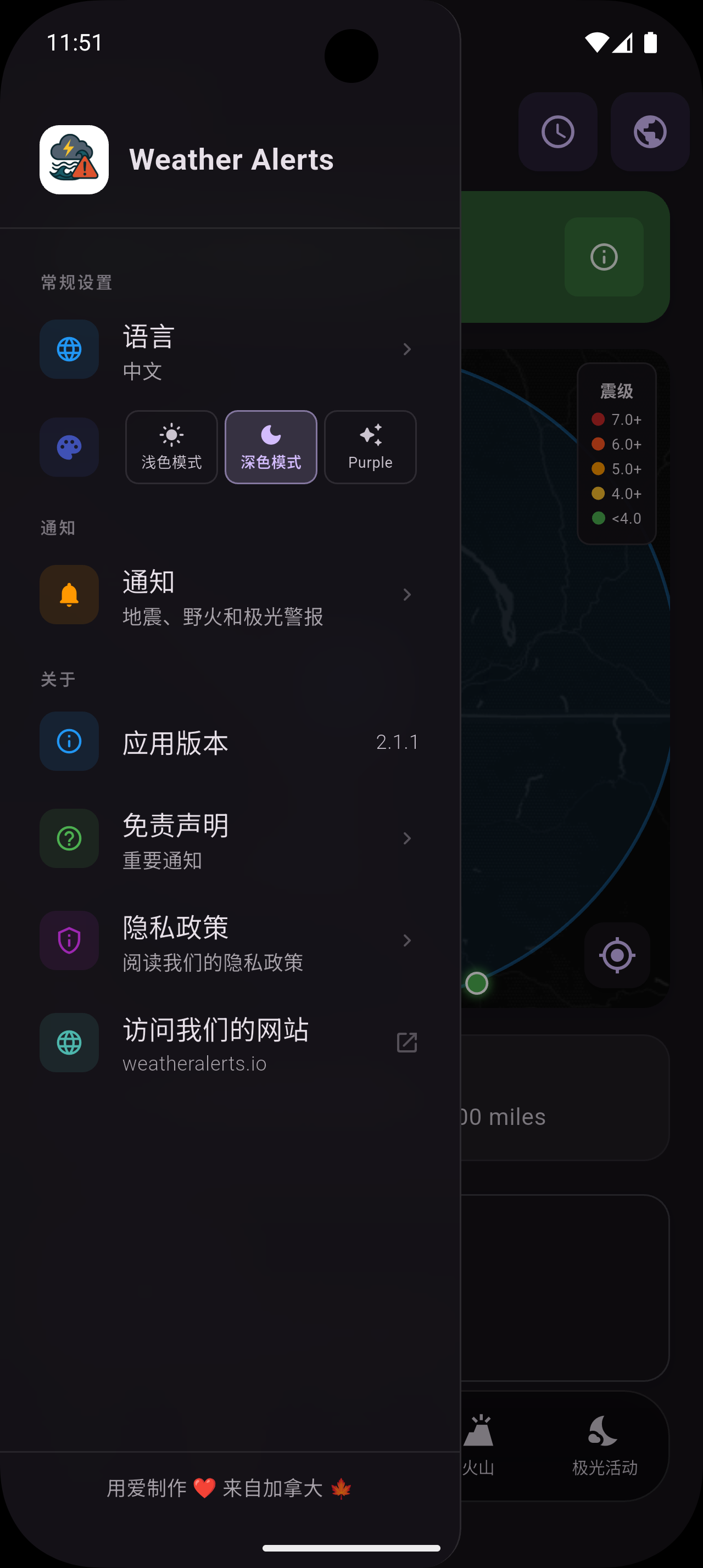Open the 隐私政策 page via chevron
Screen dimensions: 703x1568
[406, 940]
